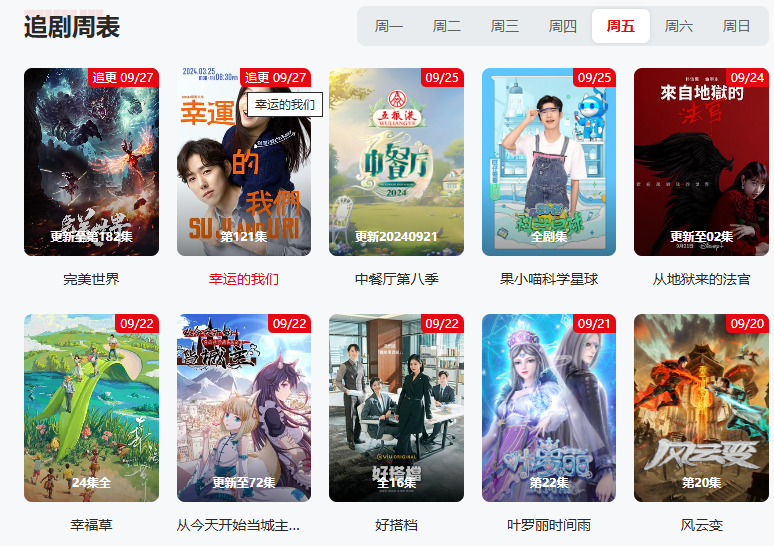Select the 周五 tab

click(621, 26)
